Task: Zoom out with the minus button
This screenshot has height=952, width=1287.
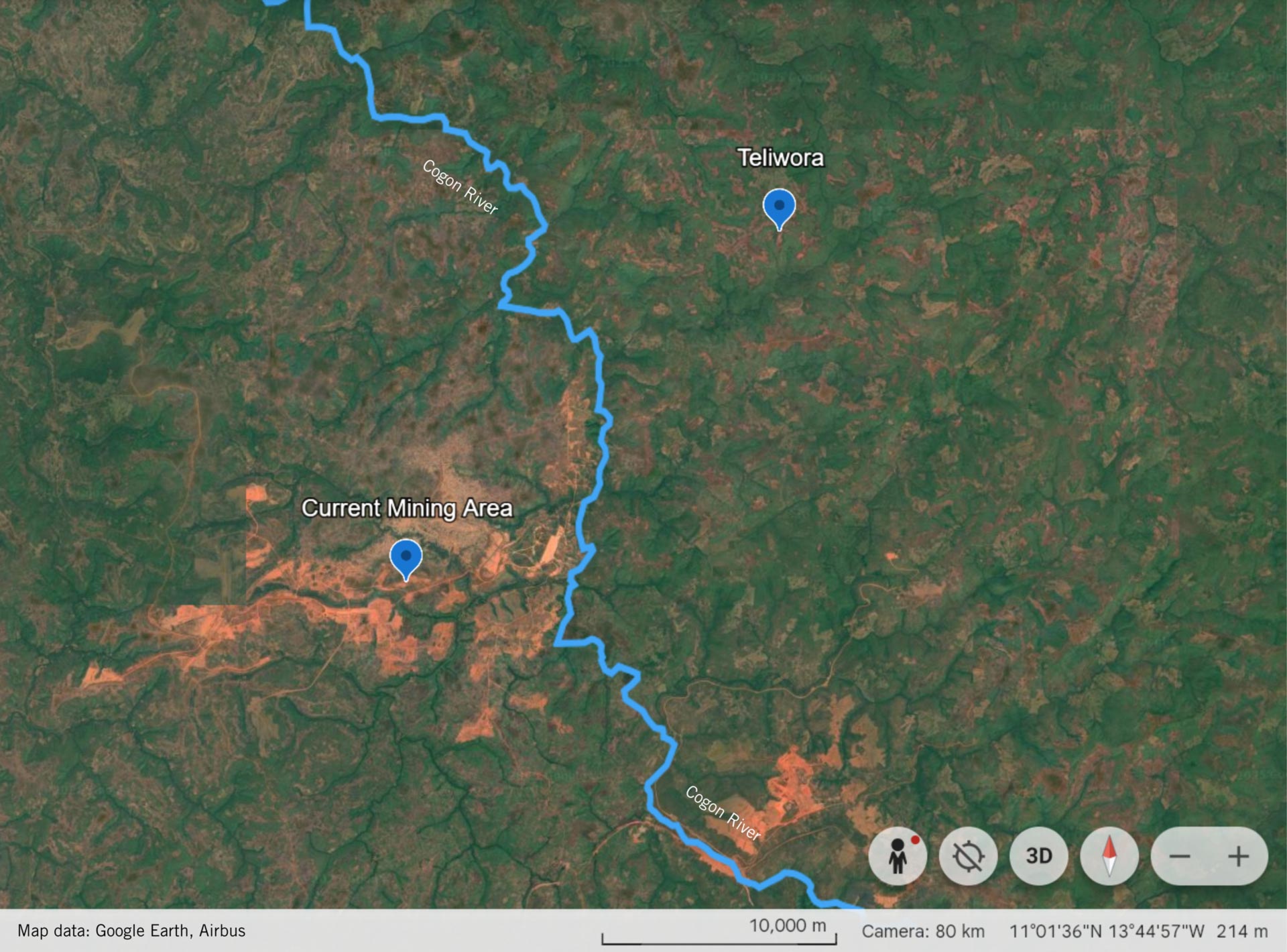Action: pos(1180,856)
